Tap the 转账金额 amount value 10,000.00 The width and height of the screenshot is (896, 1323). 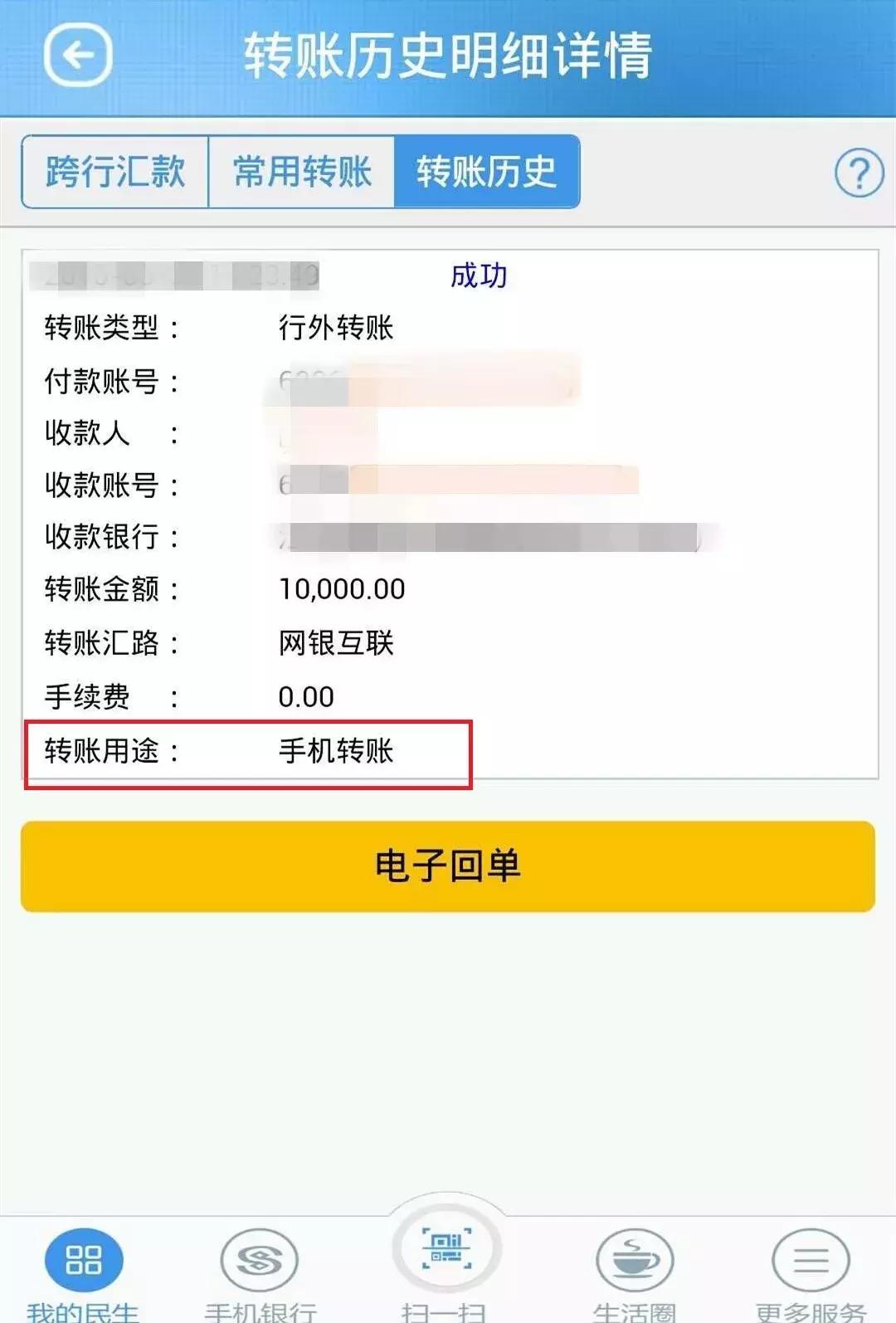point(342,589)
